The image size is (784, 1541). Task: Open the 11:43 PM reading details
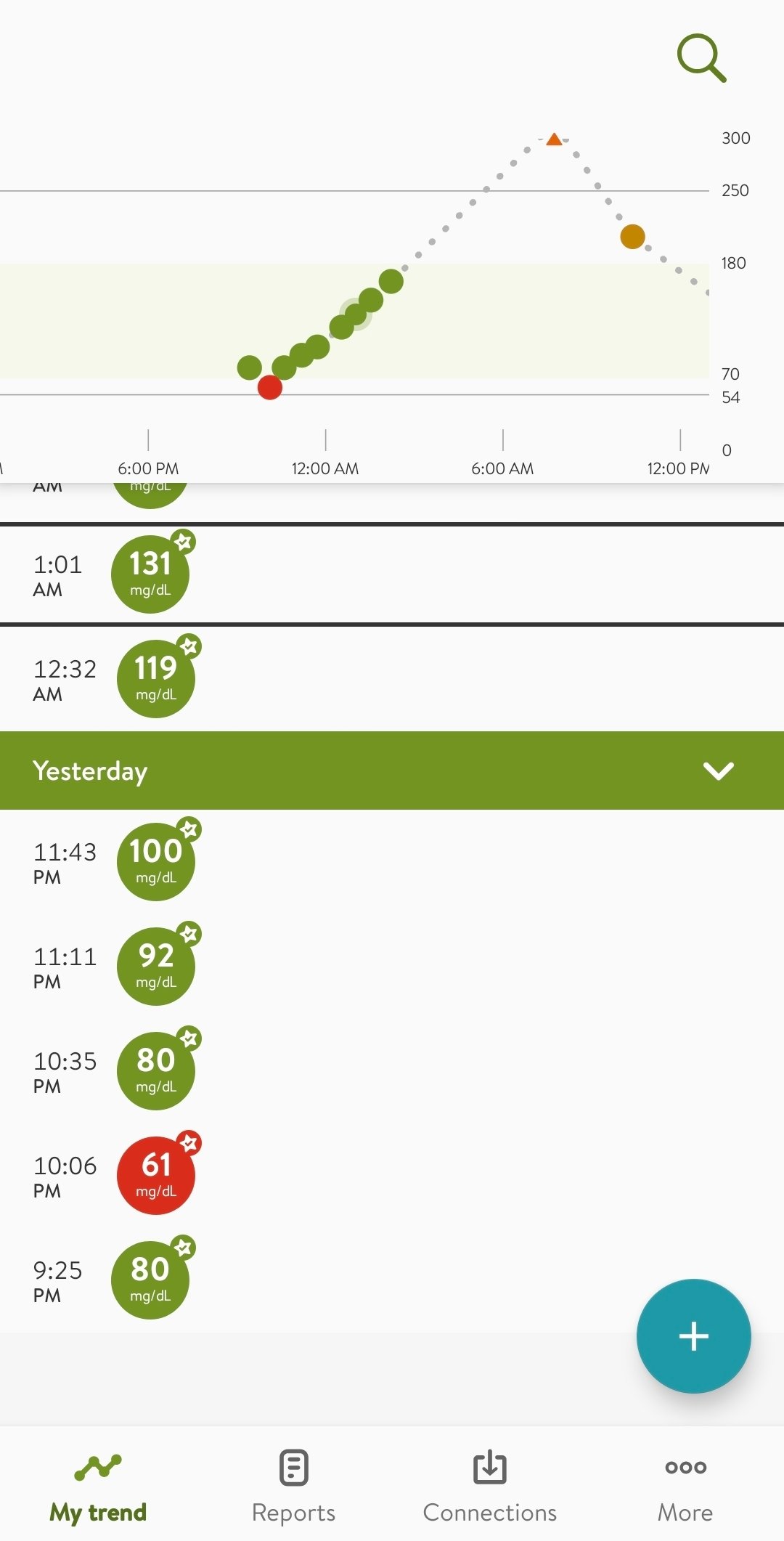155,860
